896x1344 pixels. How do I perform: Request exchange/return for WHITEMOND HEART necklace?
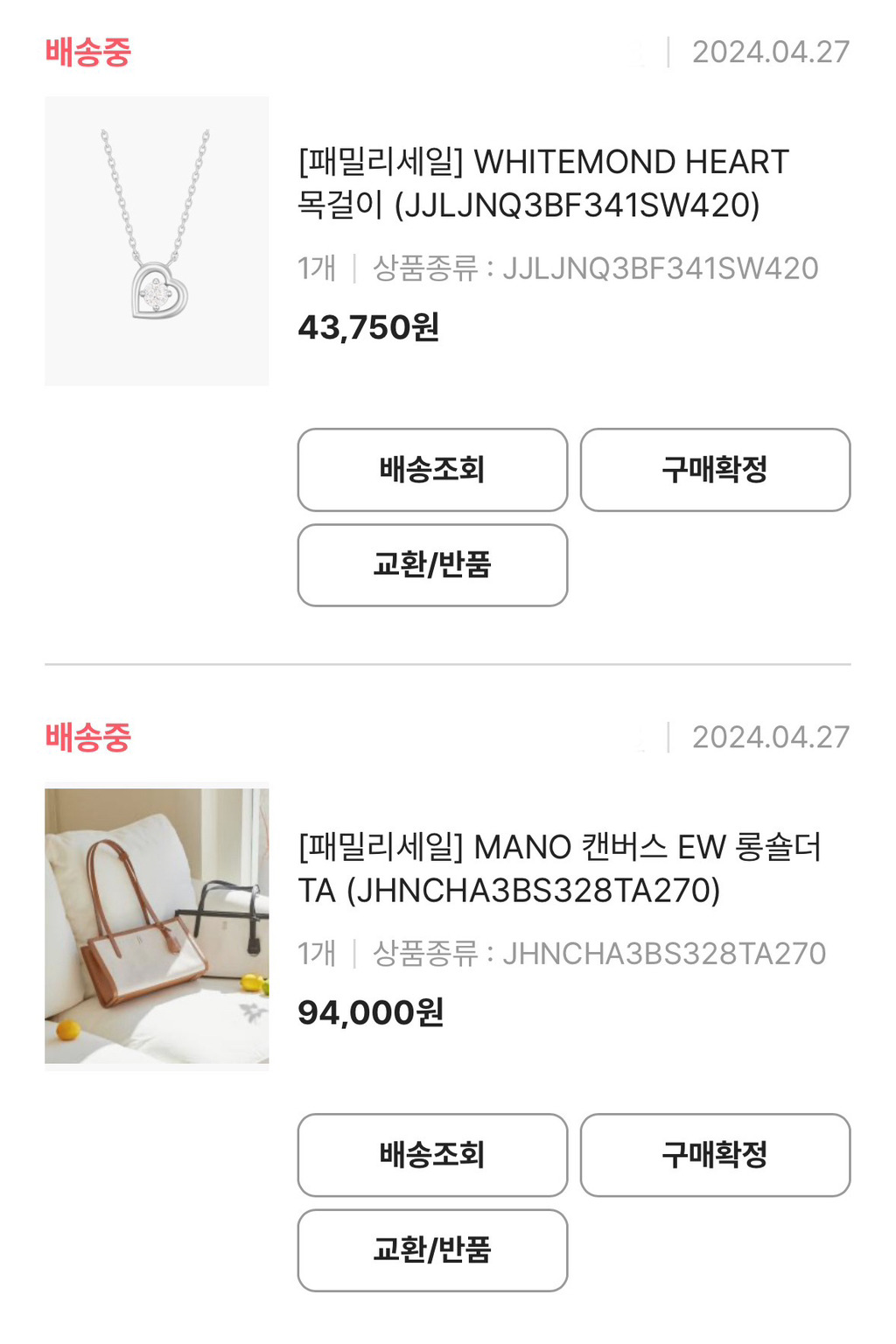(432, 565)
